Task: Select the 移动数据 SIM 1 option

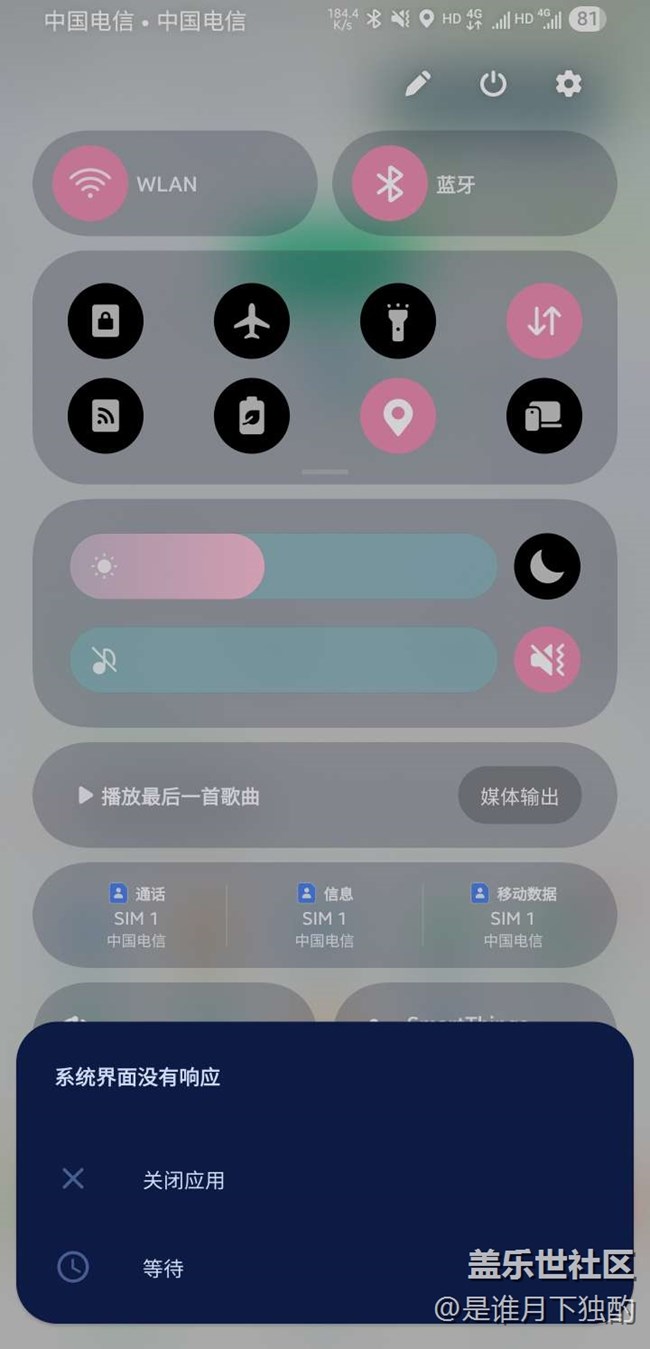Action: click(x=513, y=916)
